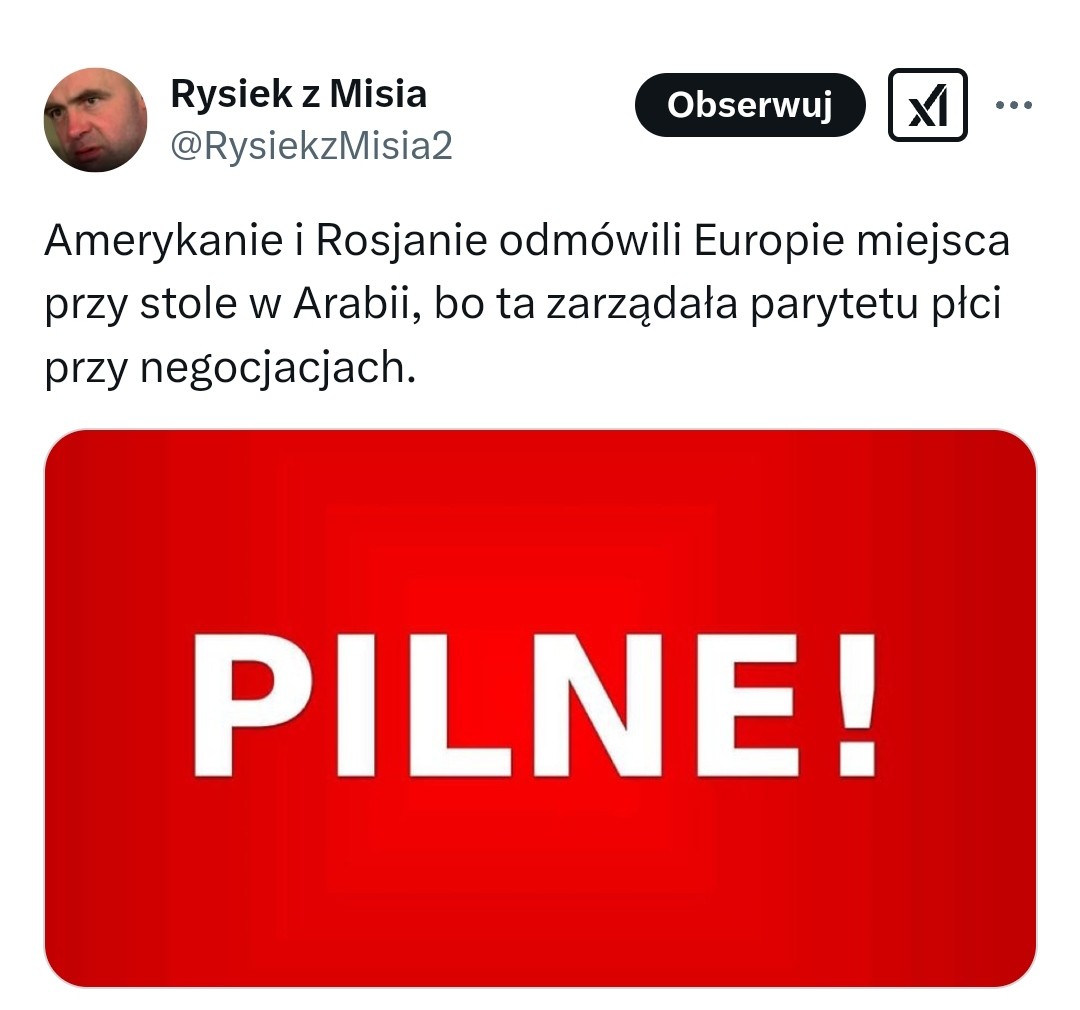
Task: Open Rysiek z Misia's profile picture
Action: pos(95,120)
